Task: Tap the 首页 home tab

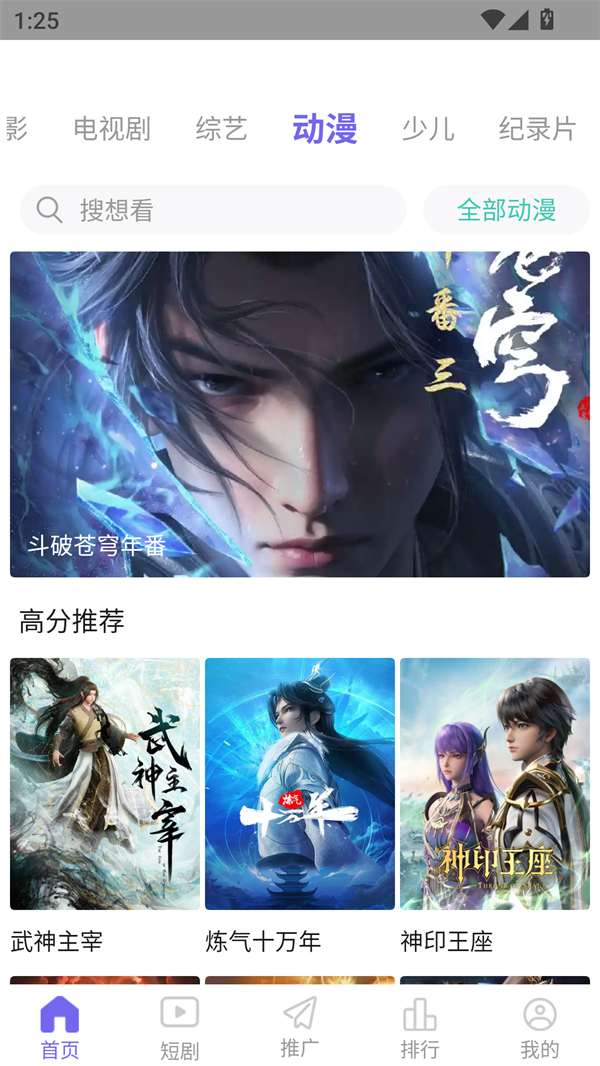Action: point(60,1027)
